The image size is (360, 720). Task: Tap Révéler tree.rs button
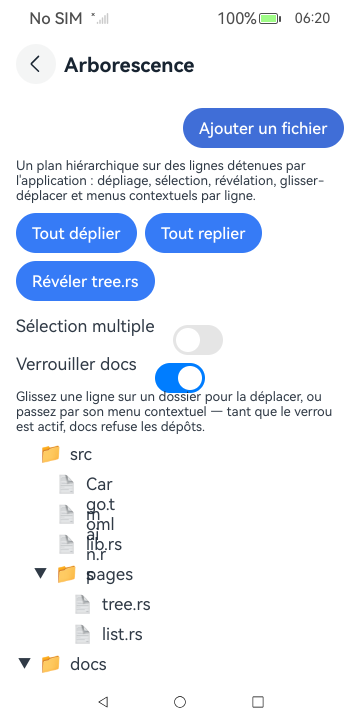point(85,281)
